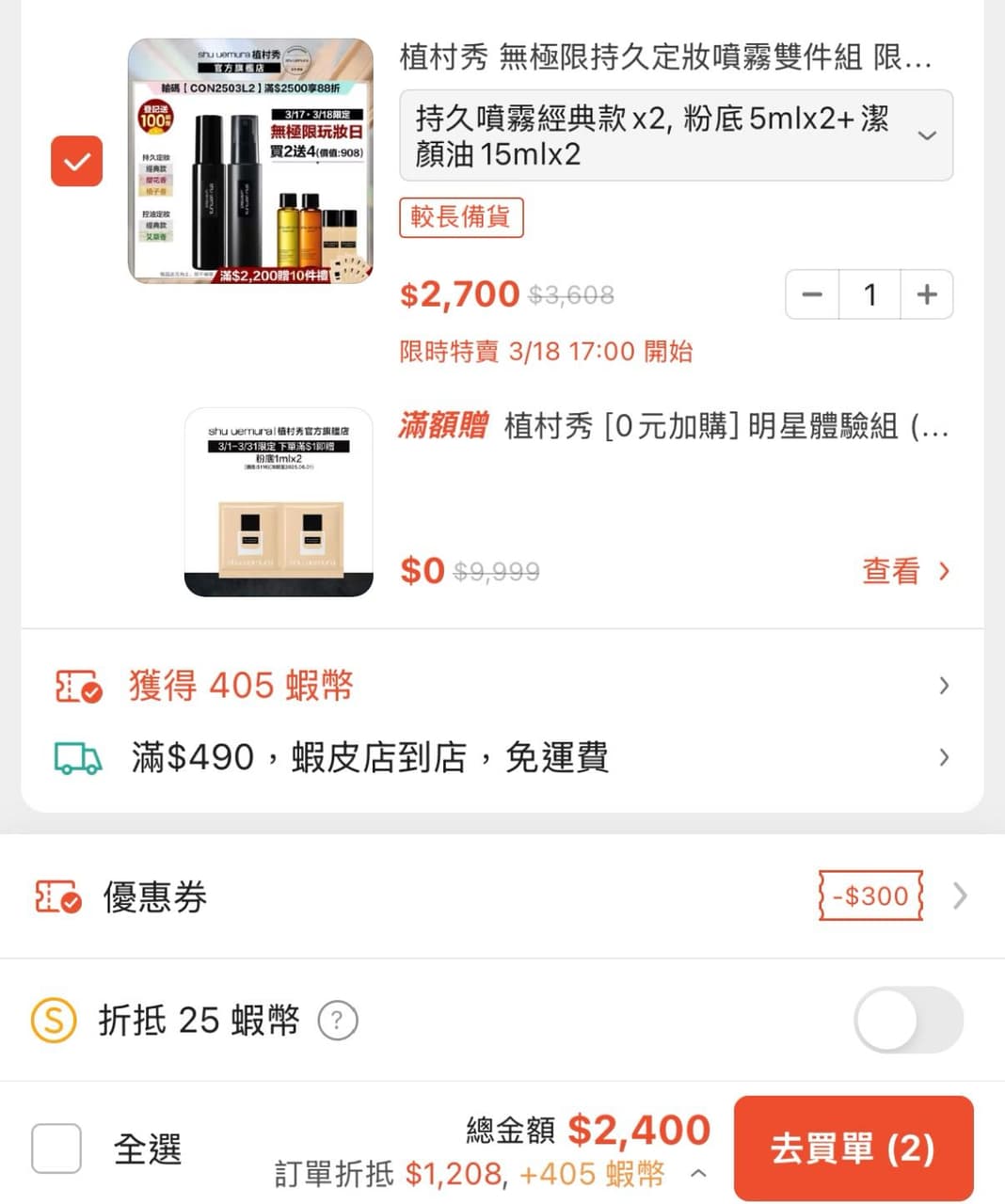Open the 優惠券 coupon selection page
Image resolution: width=1005 pixels, height=1204 pixels.
959,896
